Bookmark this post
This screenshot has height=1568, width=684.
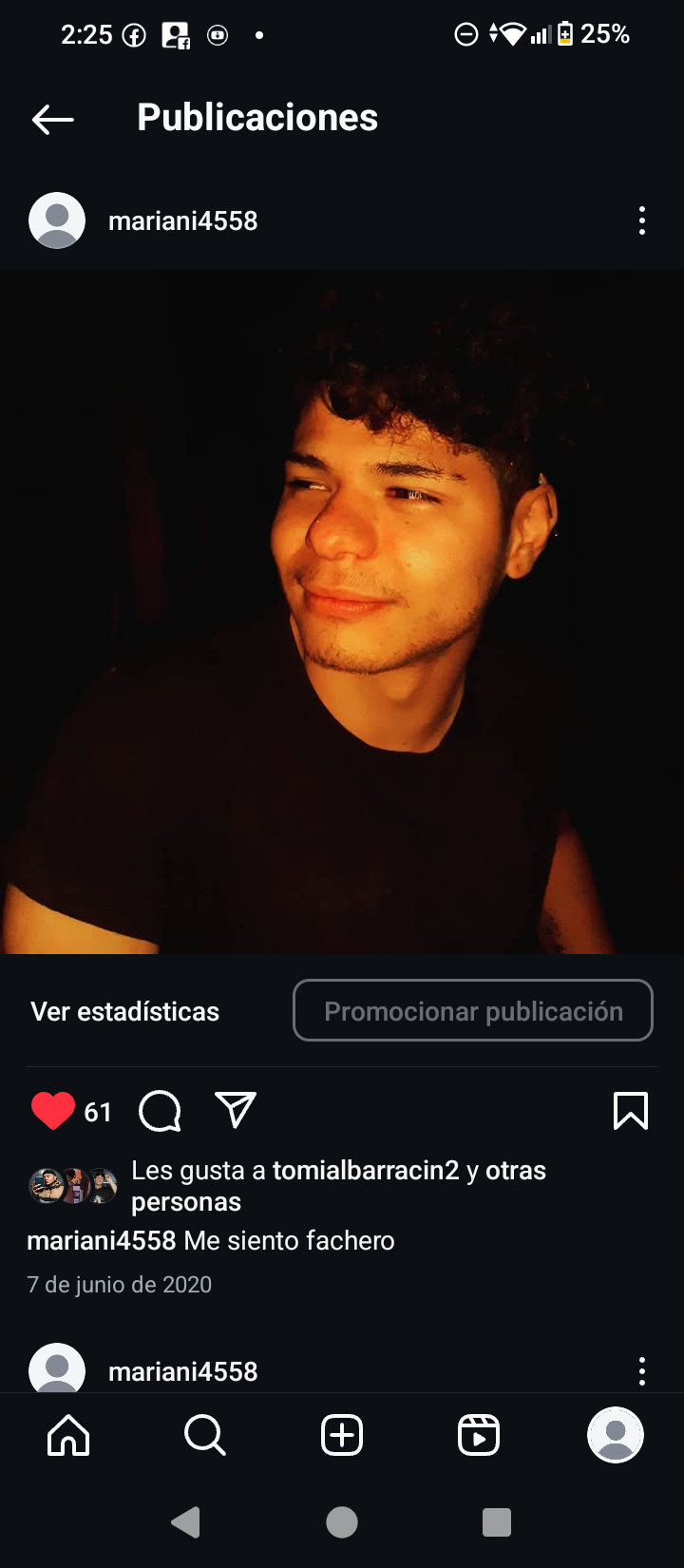(x=631, y=1110)
